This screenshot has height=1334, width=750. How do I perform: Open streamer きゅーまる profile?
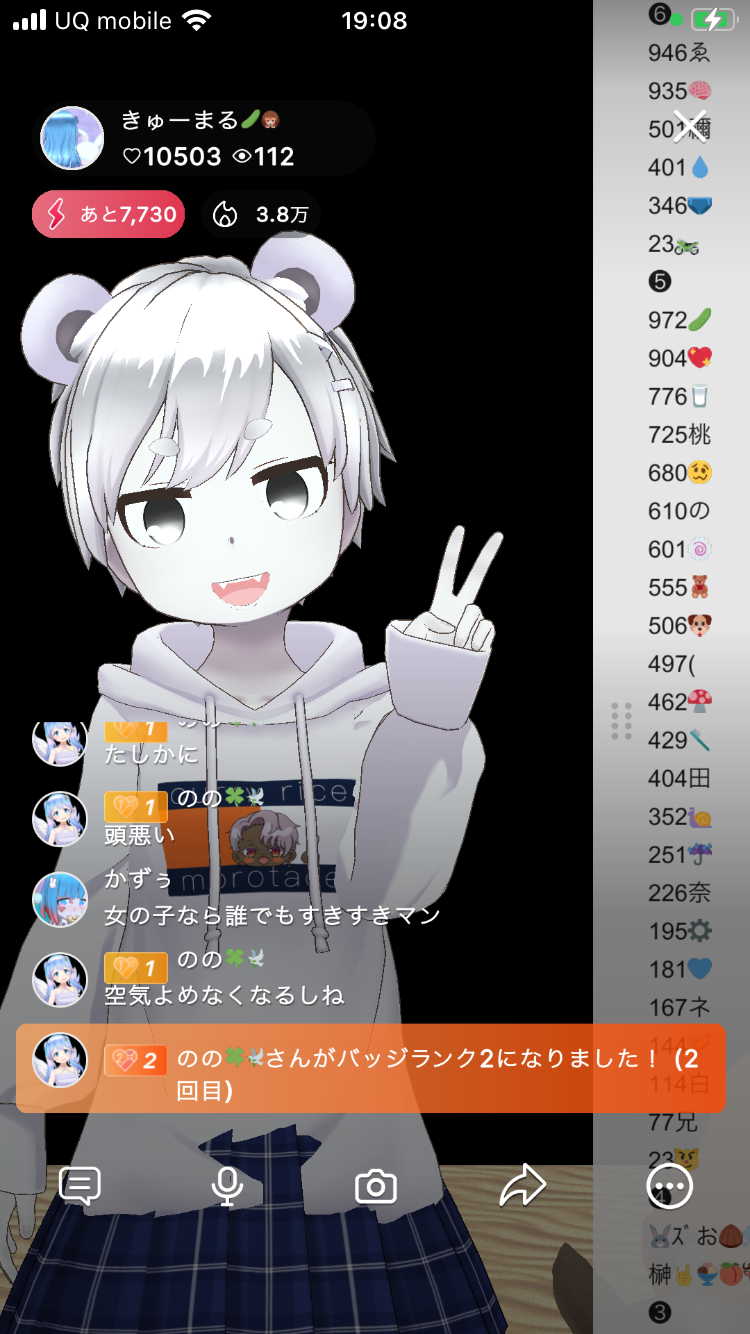coord(72,138)
